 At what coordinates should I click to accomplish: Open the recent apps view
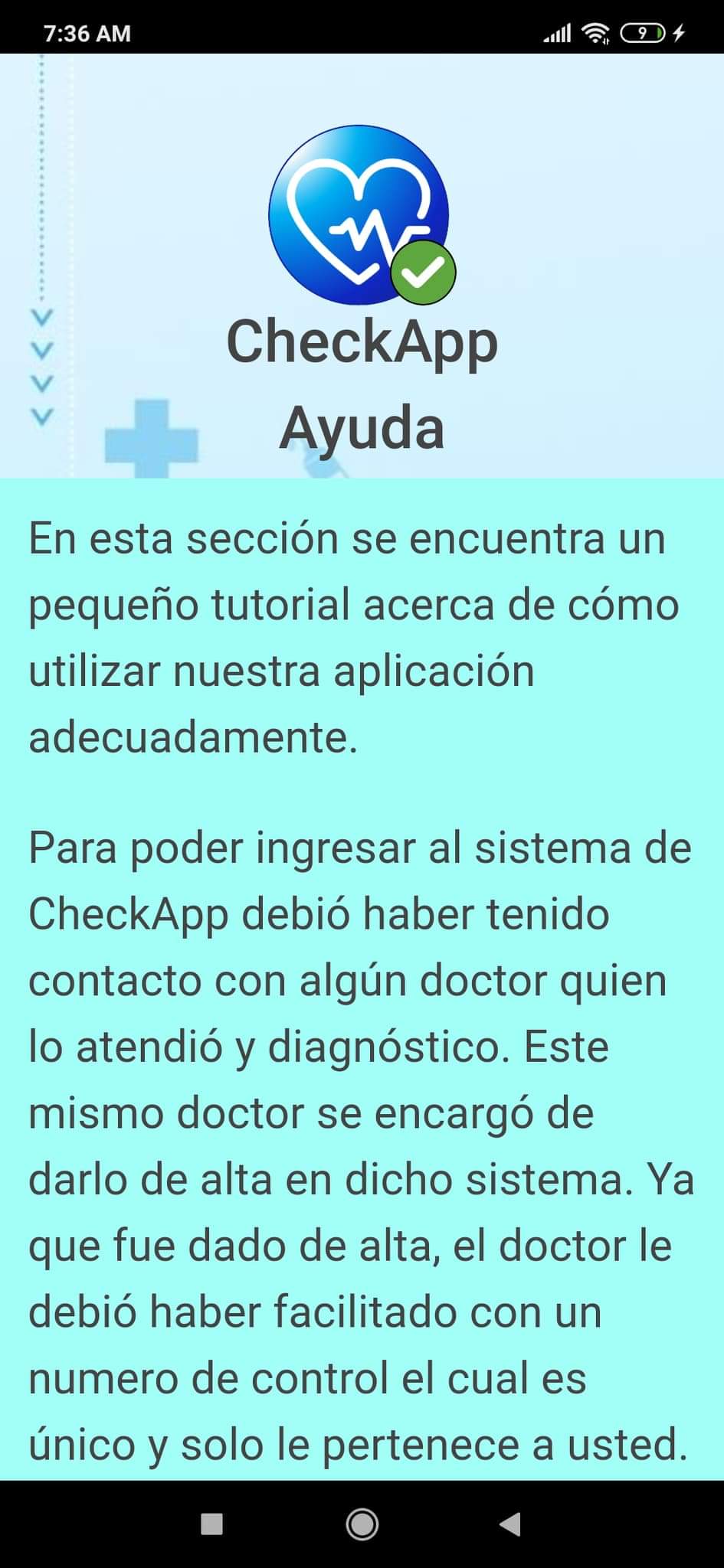click(211, 1524)
